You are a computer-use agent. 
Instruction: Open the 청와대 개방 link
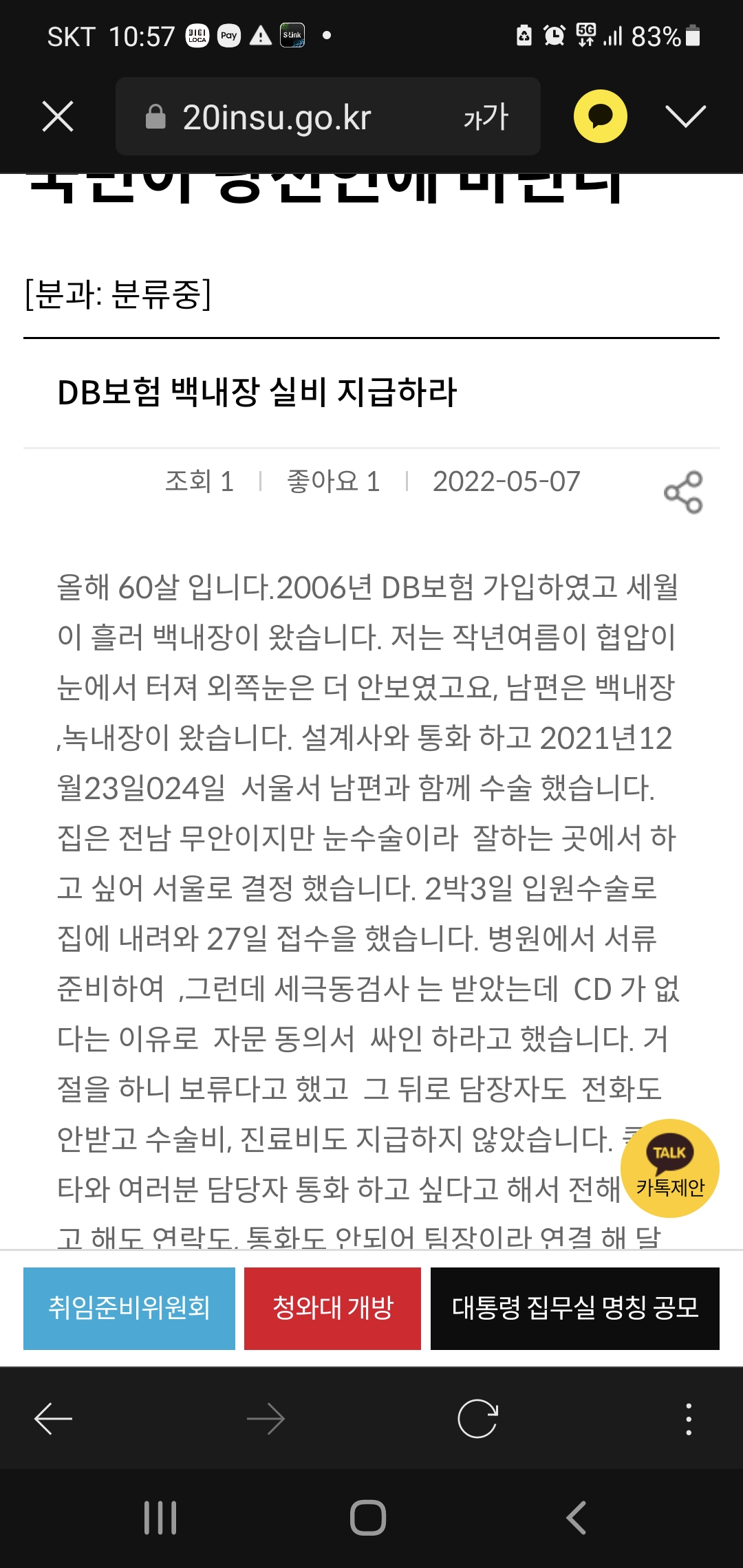[332, 1308]
